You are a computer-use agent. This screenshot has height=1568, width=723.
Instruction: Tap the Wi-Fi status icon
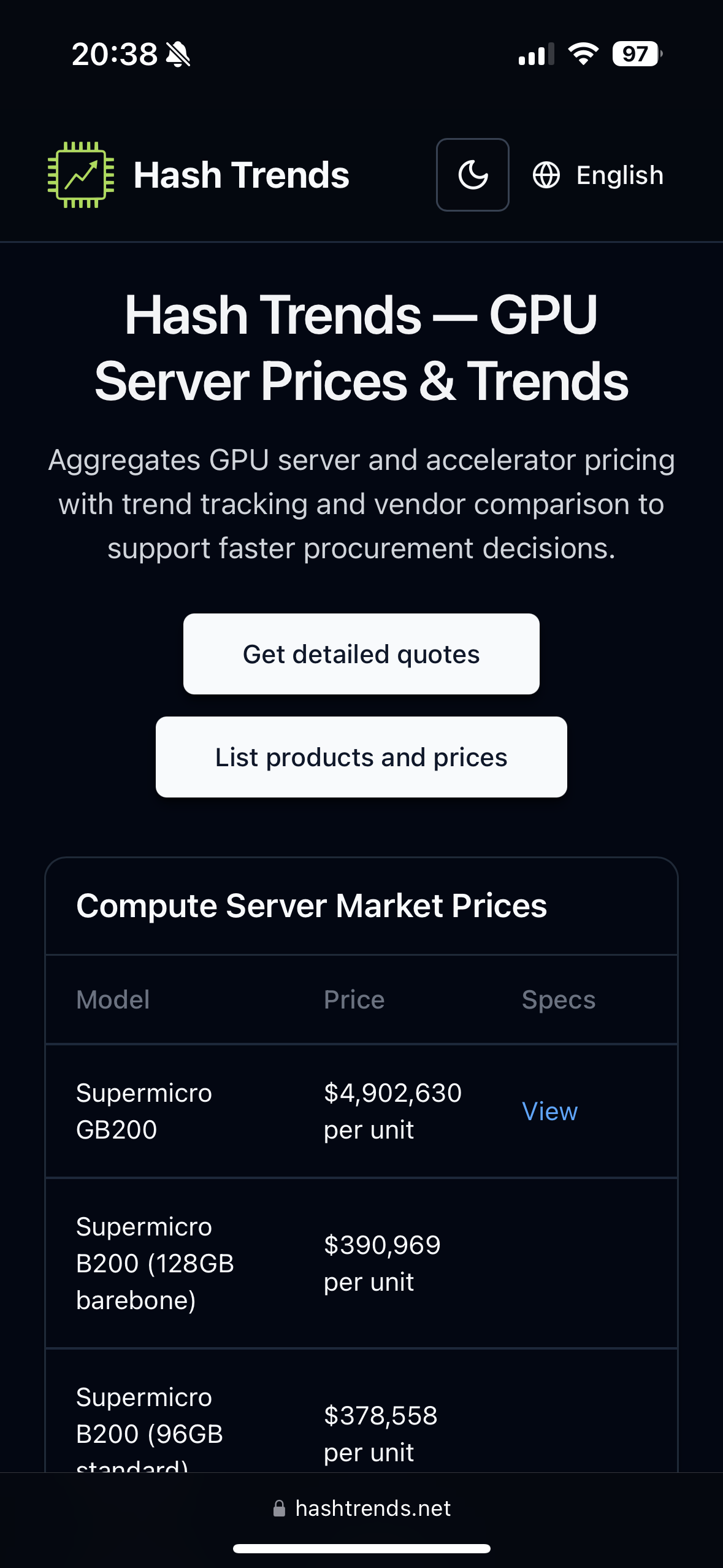(581, 55)
